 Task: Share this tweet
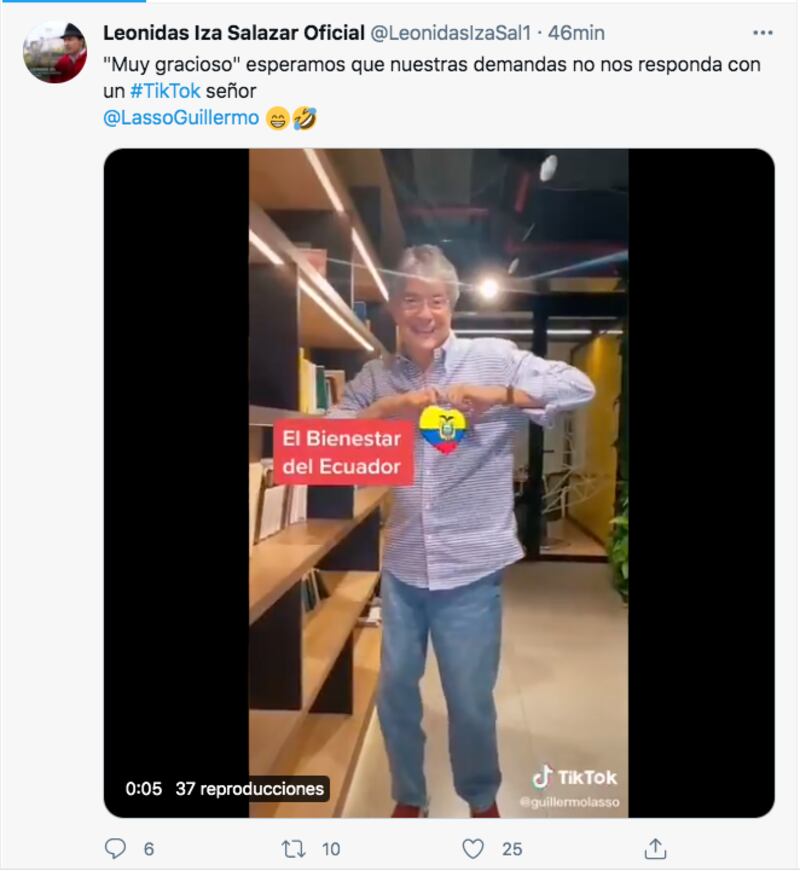(655, 849)
